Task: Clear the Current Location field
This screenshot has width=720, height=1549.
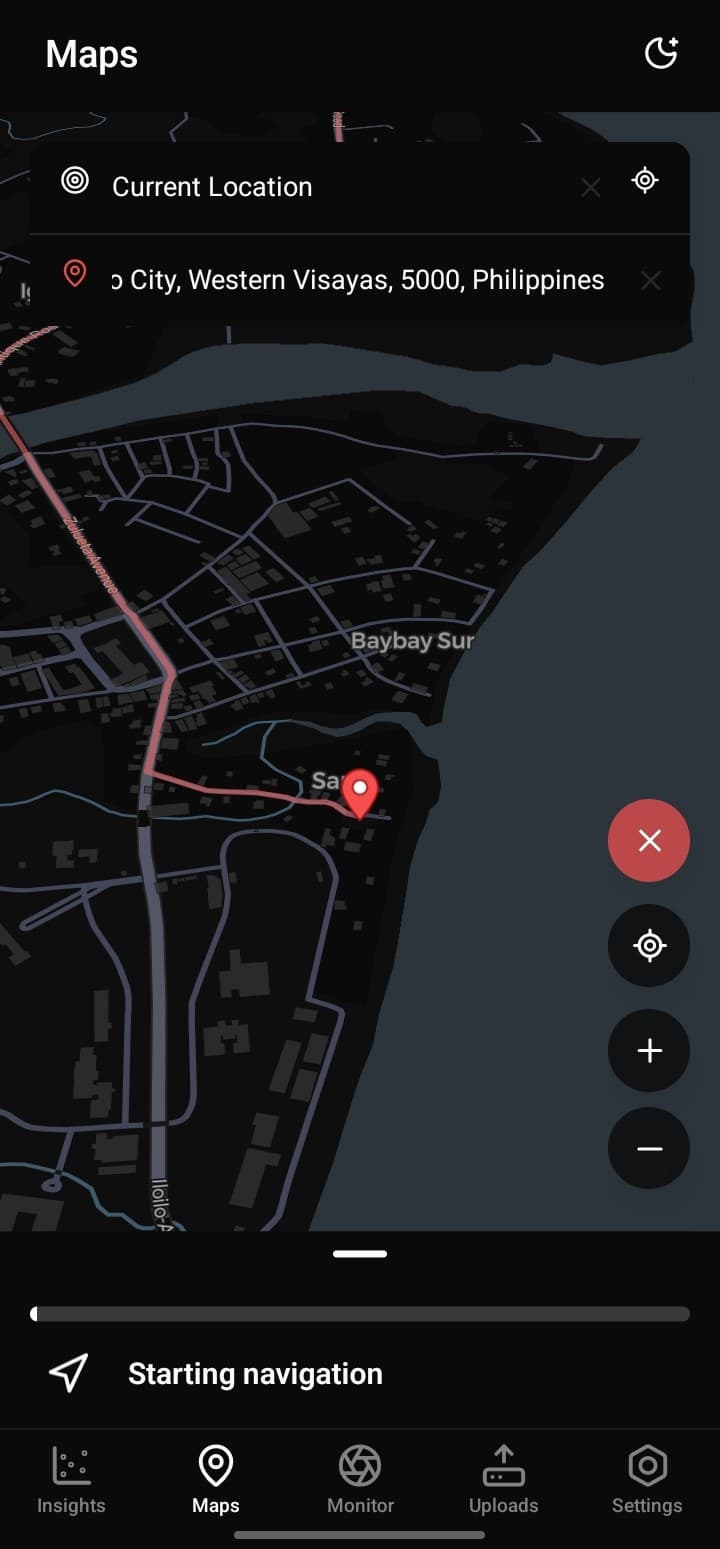Action: (590, 187)
